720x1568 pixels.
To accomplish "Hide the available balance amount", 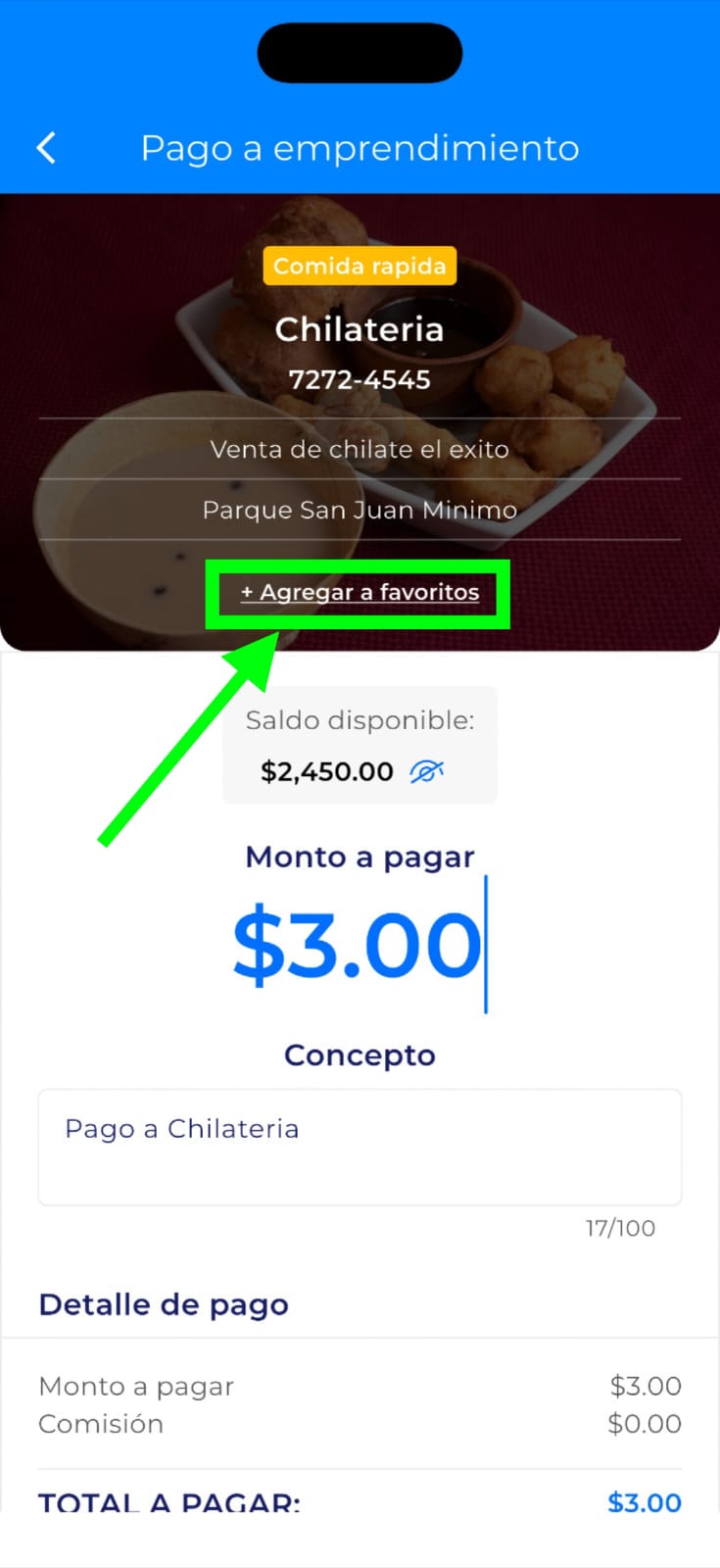I will coord(426,772).
